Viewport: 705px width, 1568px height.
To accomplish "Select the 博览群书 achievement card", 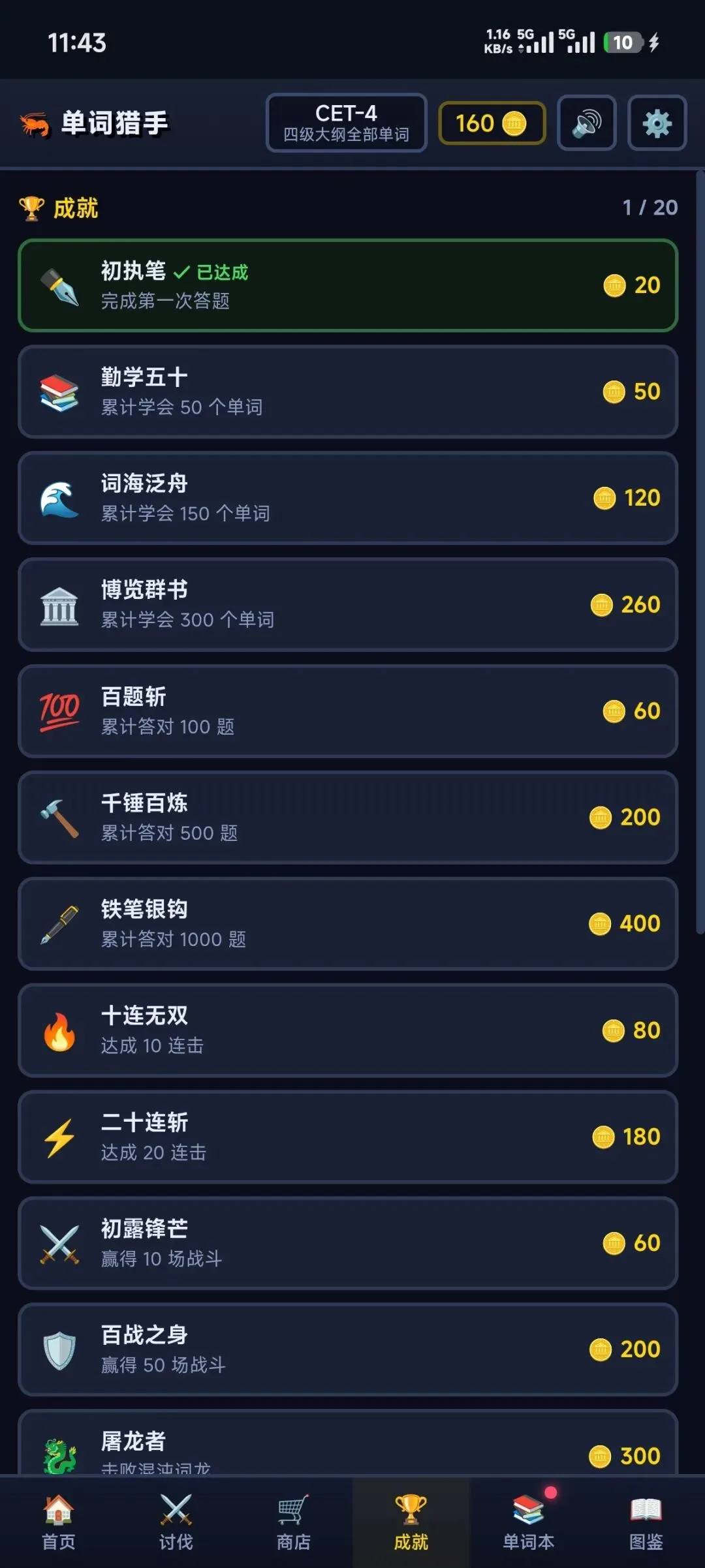I will (x=348, y=604).
